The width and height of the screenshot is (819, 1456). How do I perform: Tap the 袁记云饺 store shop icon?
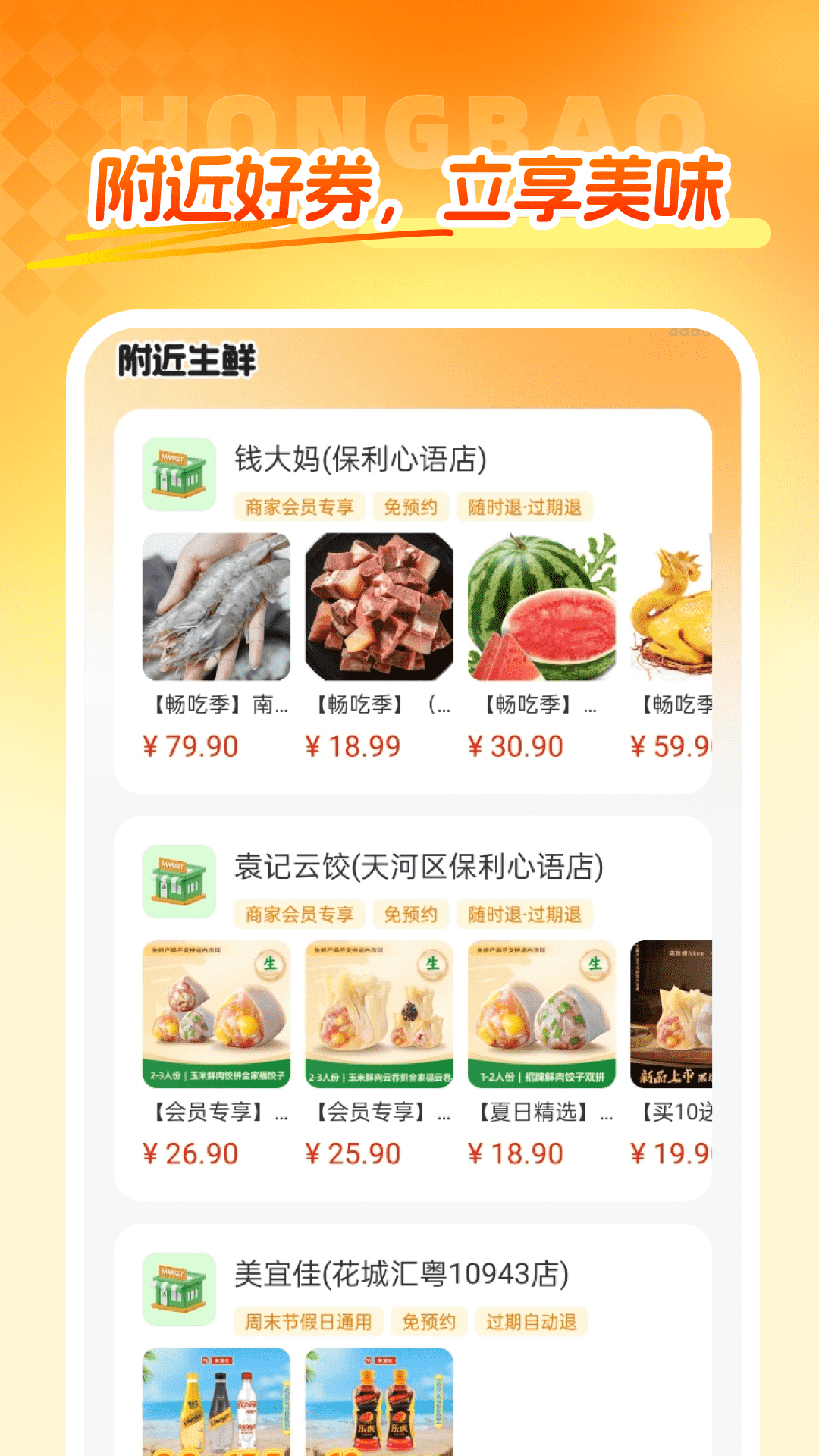(179, 876)
